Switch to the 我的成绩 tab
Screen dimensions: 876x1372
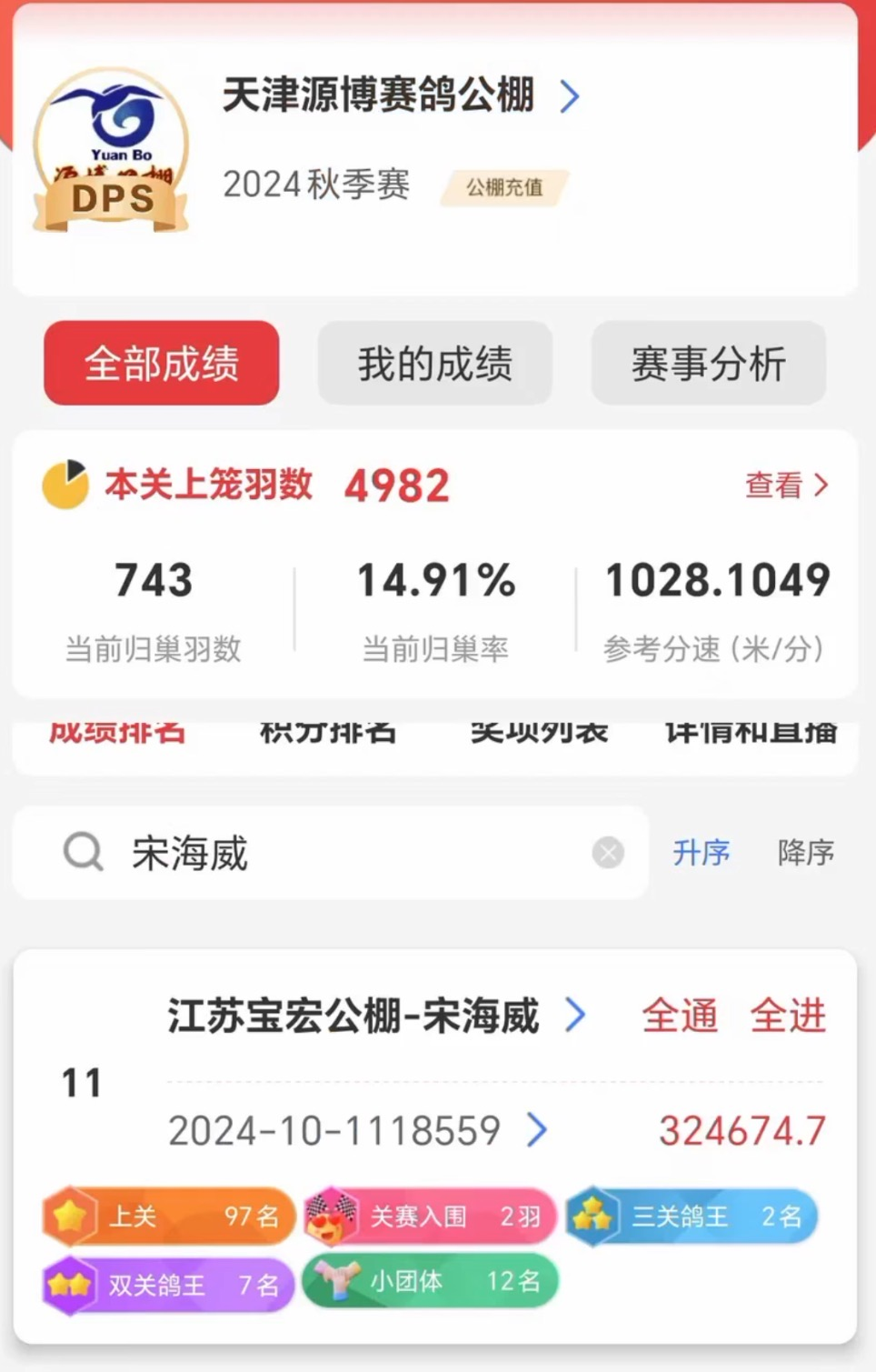[435, 363]
